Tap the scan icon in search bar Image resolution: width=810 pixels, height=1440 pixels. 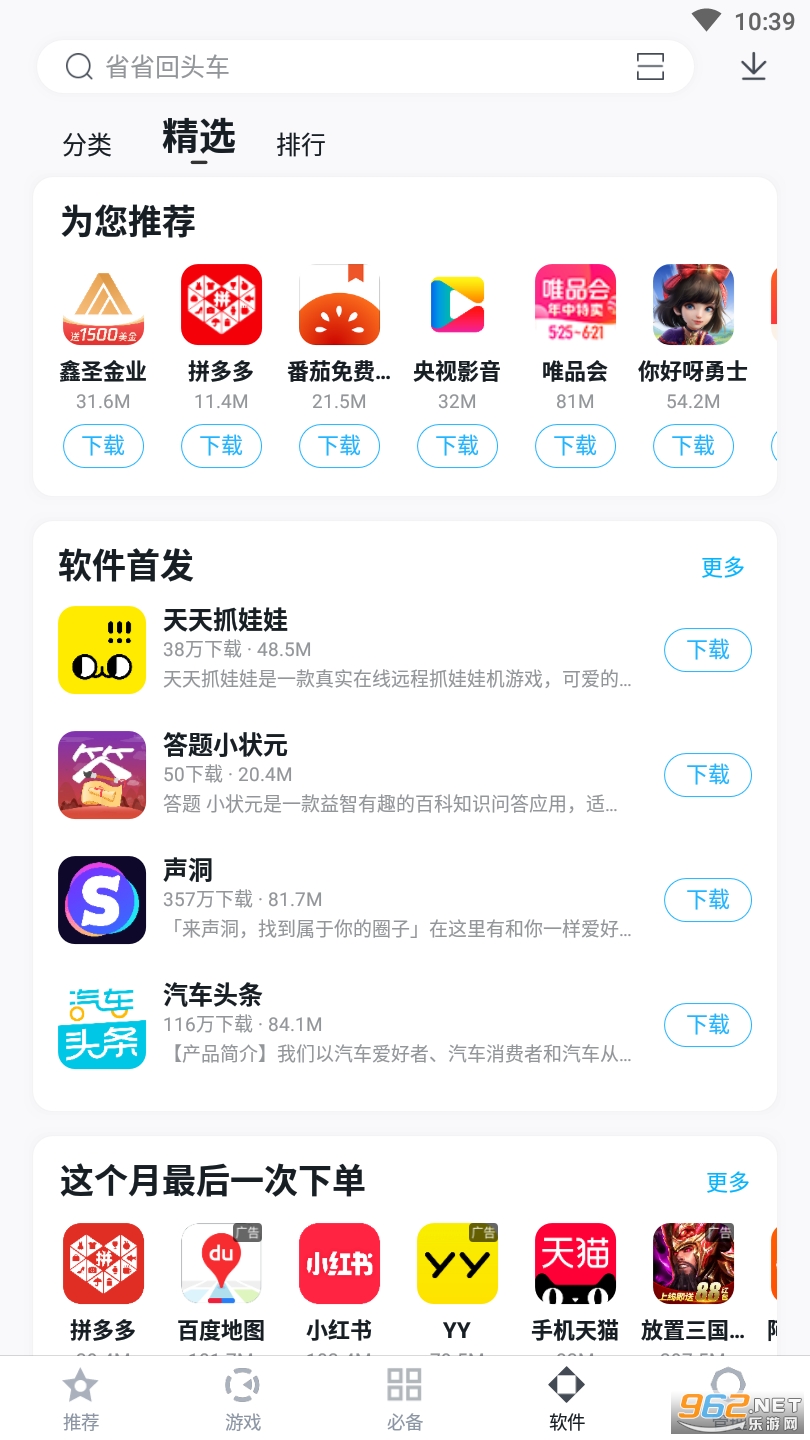point(650,67)
